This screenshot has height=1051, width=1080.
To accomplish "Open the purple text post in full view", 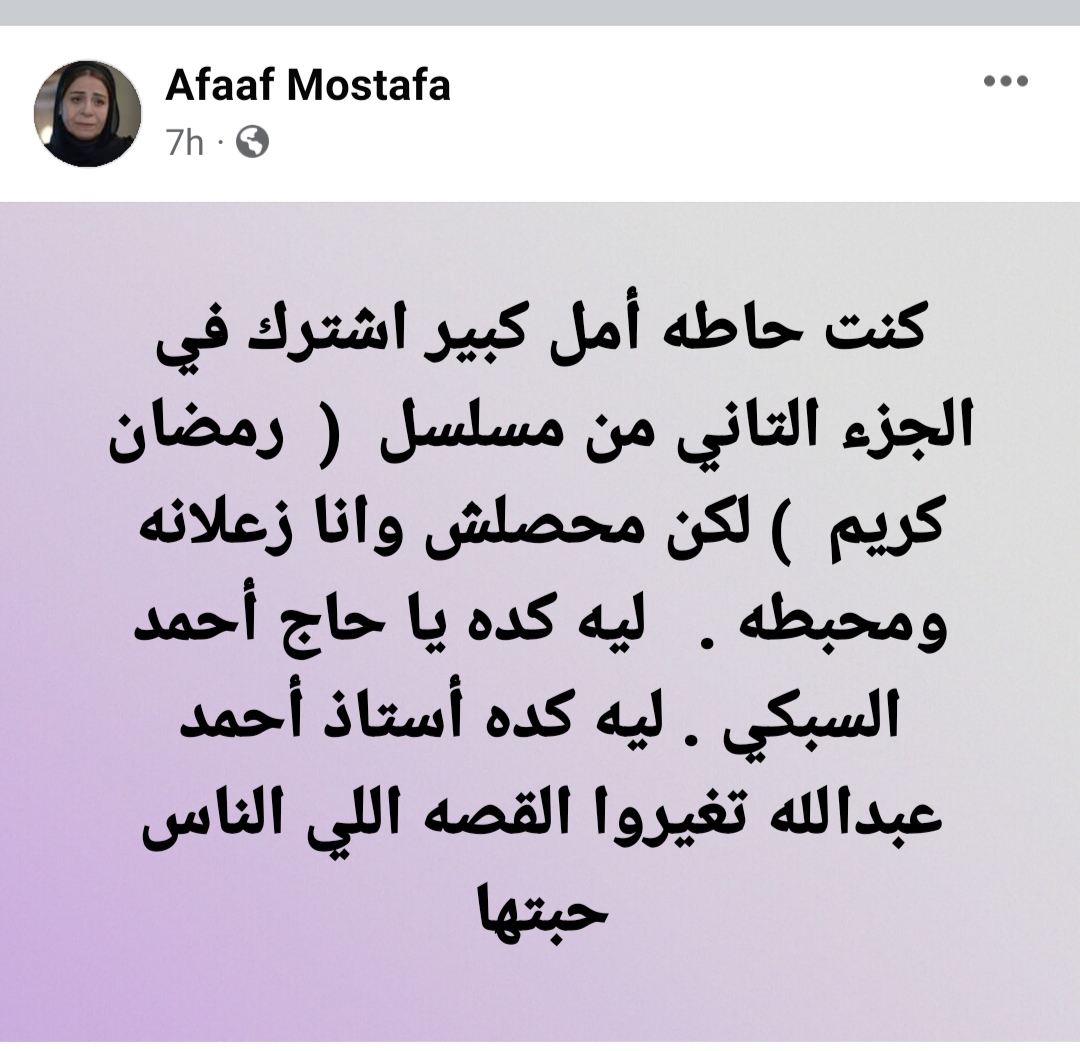I will [x=540, y=620].
